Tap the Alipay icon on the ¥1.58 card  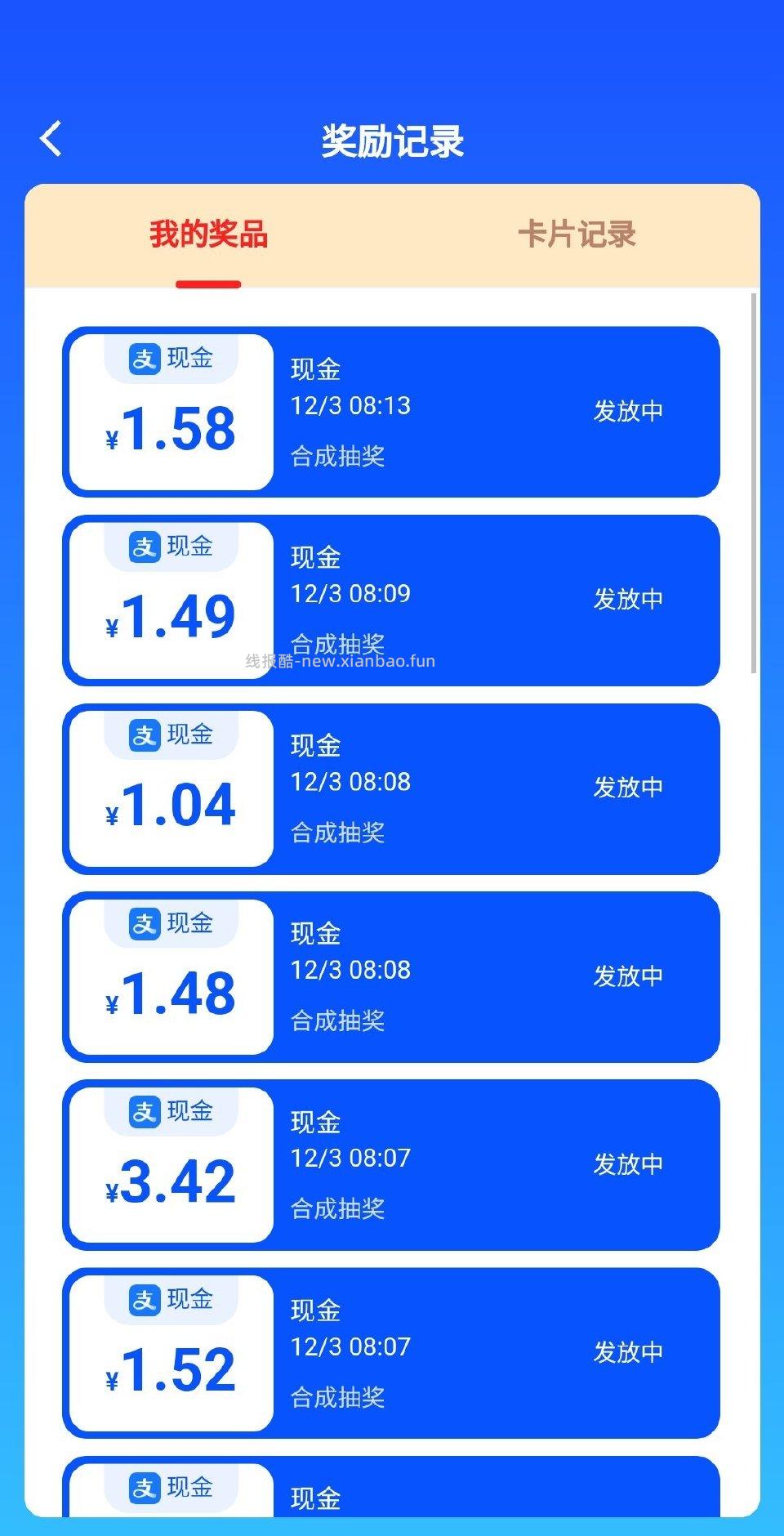[143, 357]
